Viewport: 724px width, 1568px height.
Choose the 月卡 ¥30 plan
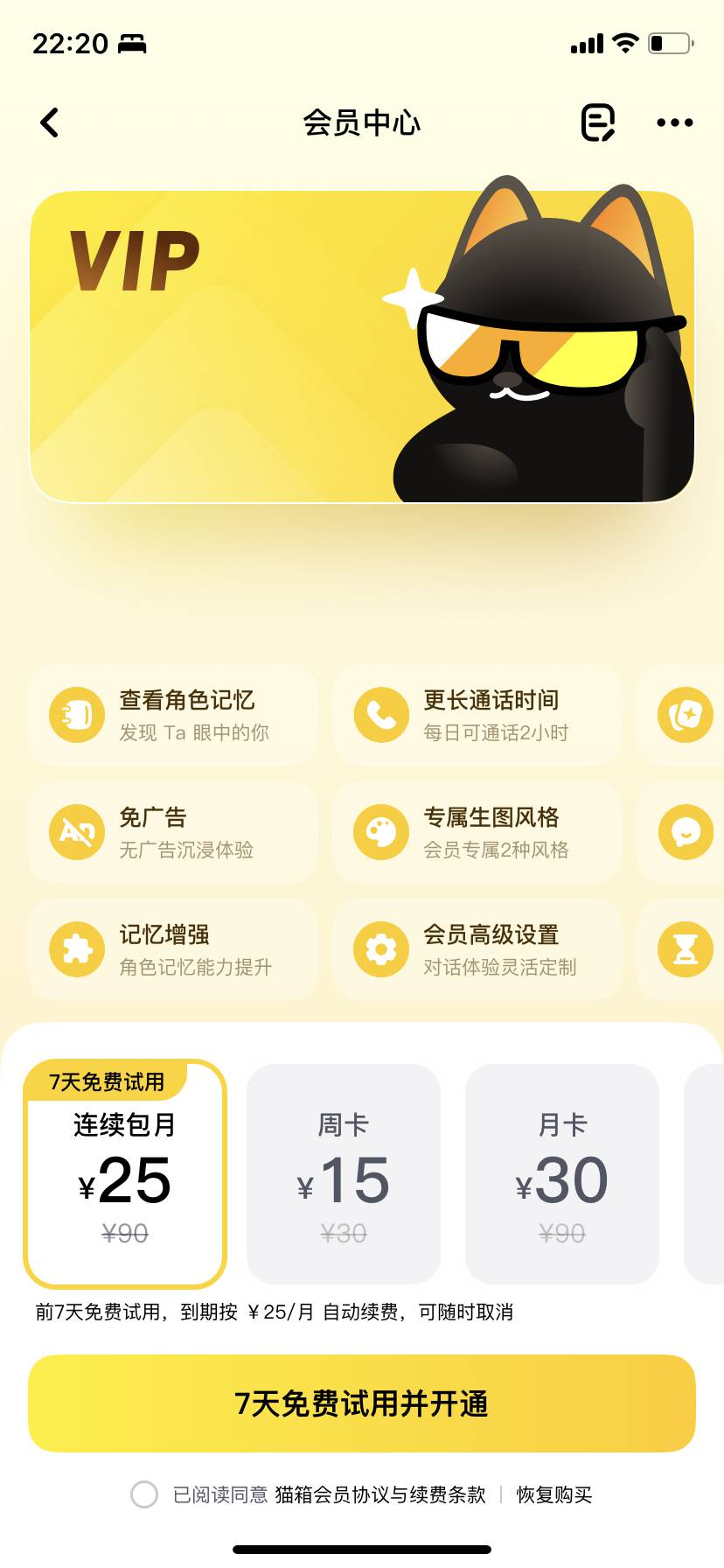[562, 1174]
